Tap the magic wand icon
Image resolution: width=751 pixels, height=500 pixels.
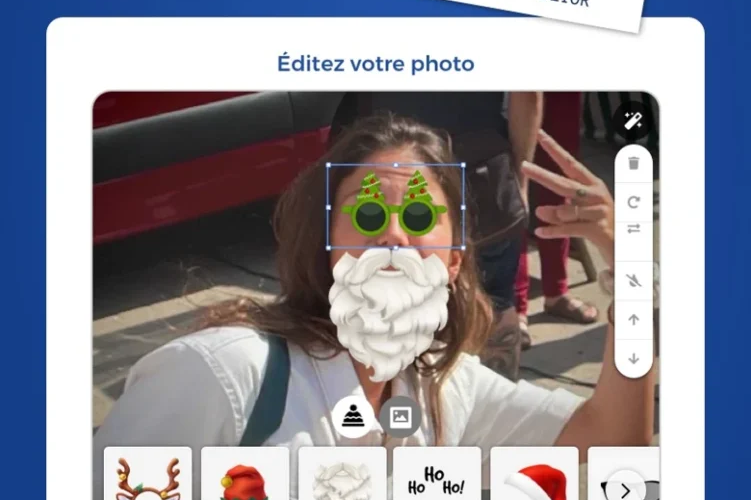click(633, 120)
